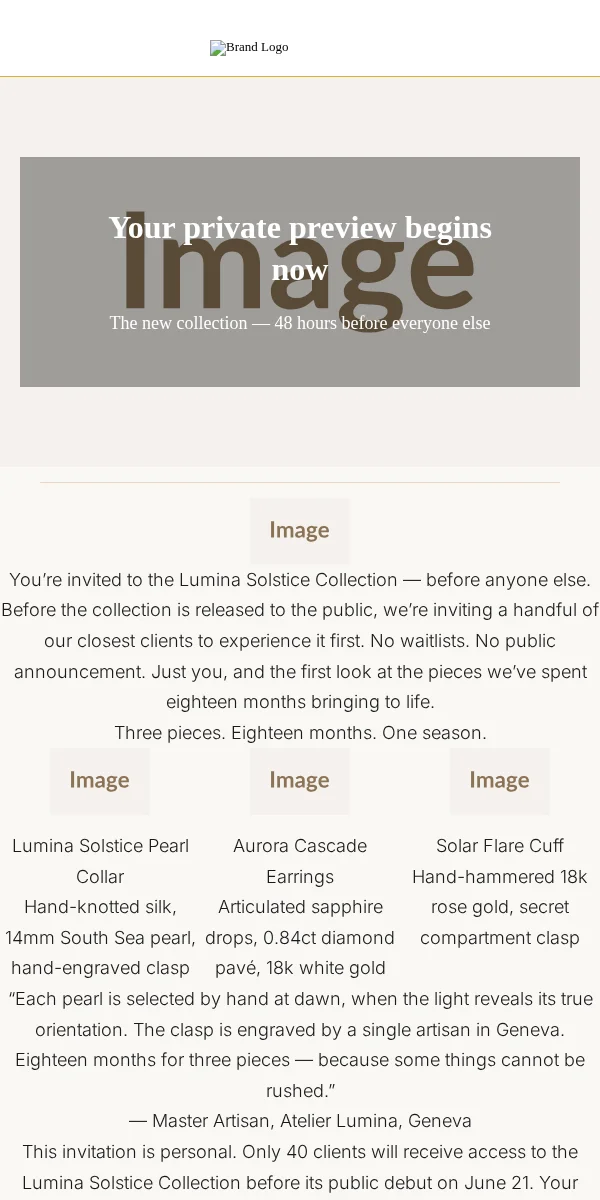Open the Lumina Solstice Pearl Collar image
600x1200 pixels.
[x=100, y=781]
